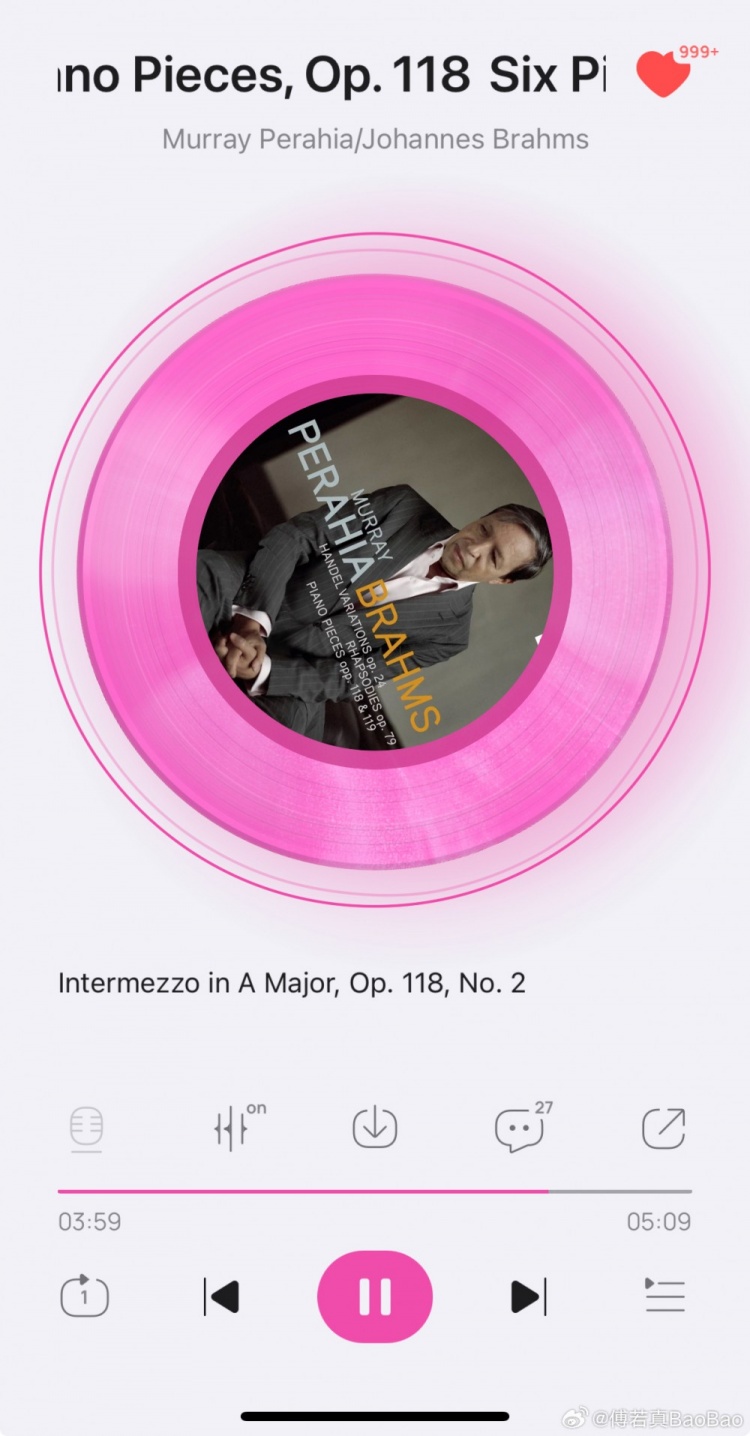The image size is (750, 1436).
Task: Change the single-loop repeat mode
Action: coord(85,1296)
